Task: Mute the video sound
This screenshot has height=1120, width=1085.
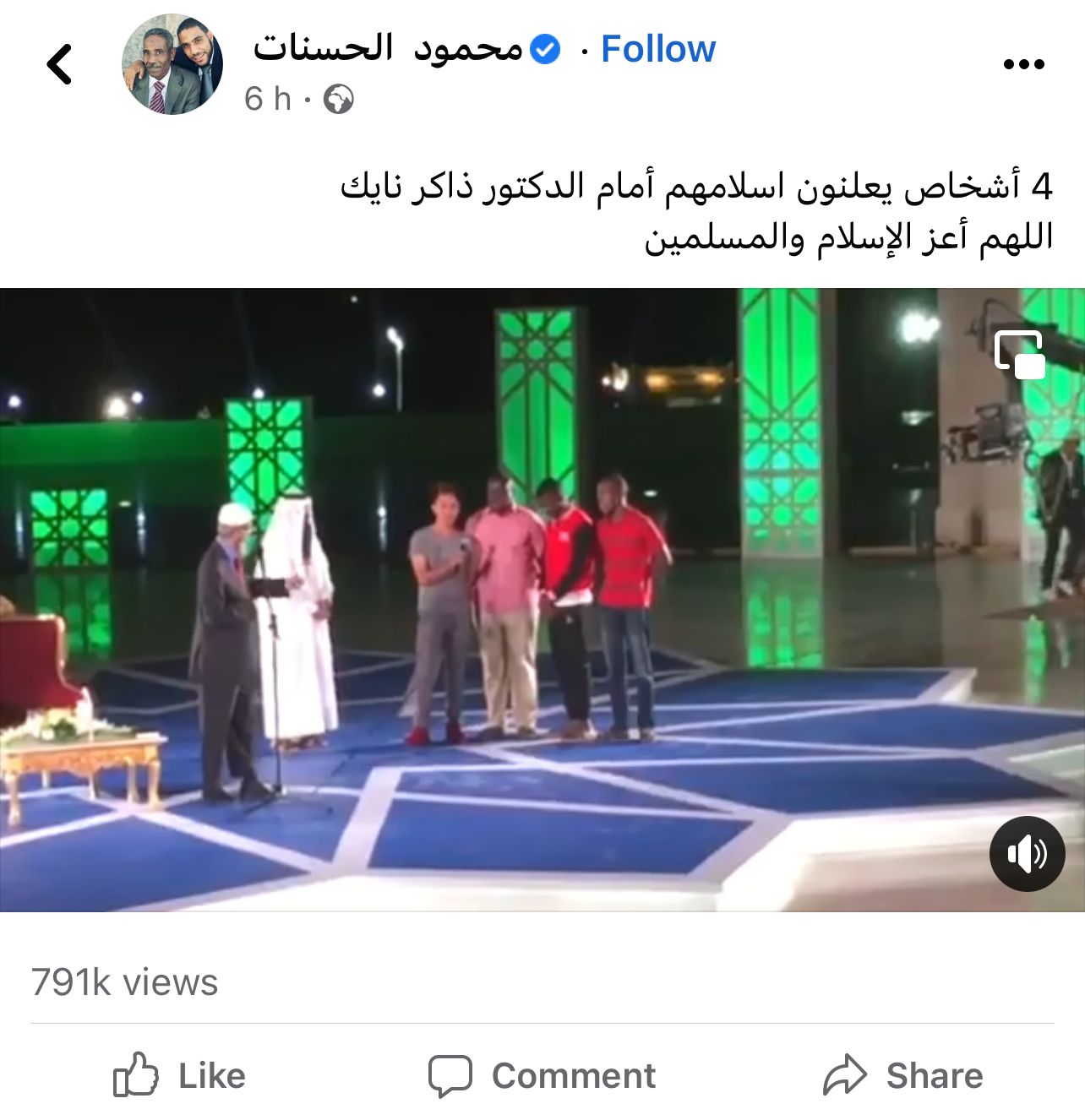Action: click(x=1027, y=854)
